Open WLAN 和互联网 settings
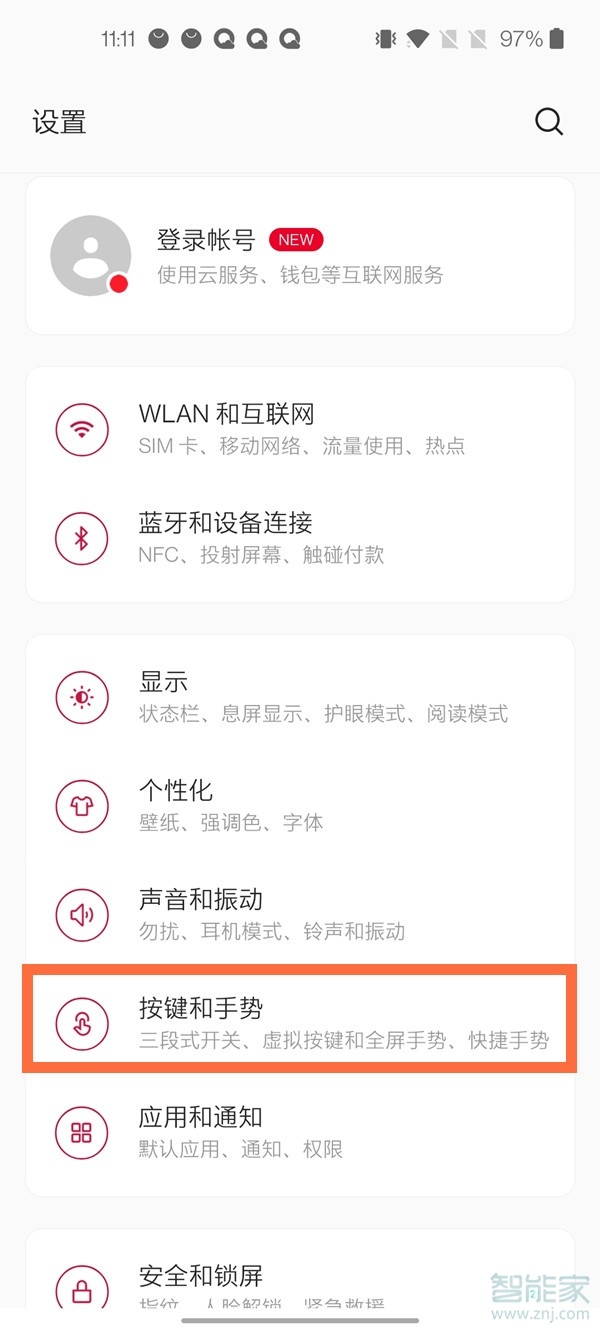This screenshot has width=600, height=1333. coord(300,429)
